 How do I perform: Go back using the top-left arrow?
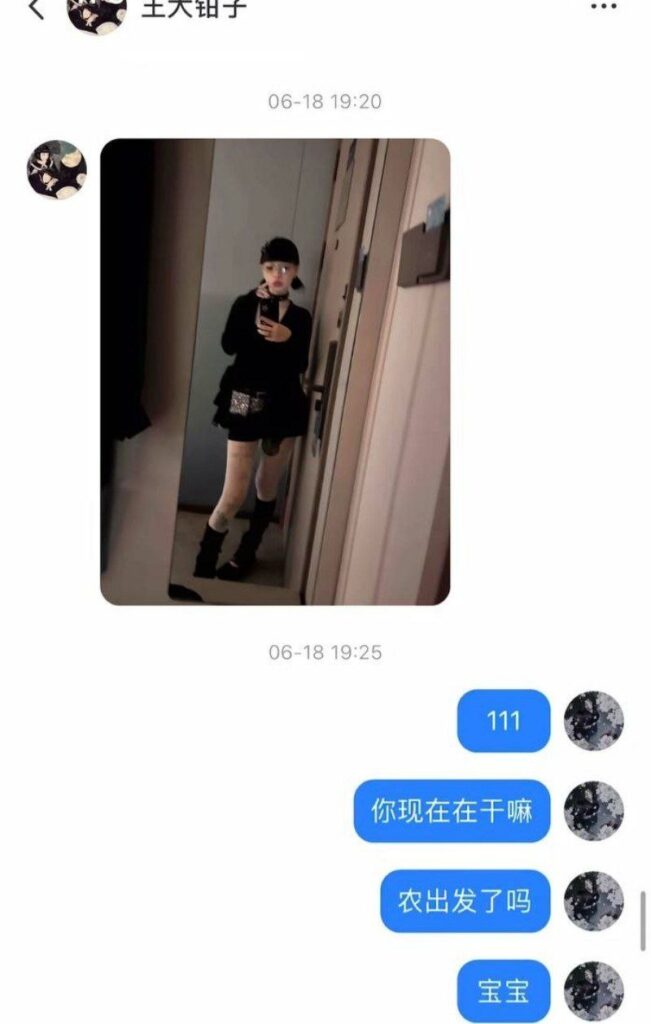point(36,9)
